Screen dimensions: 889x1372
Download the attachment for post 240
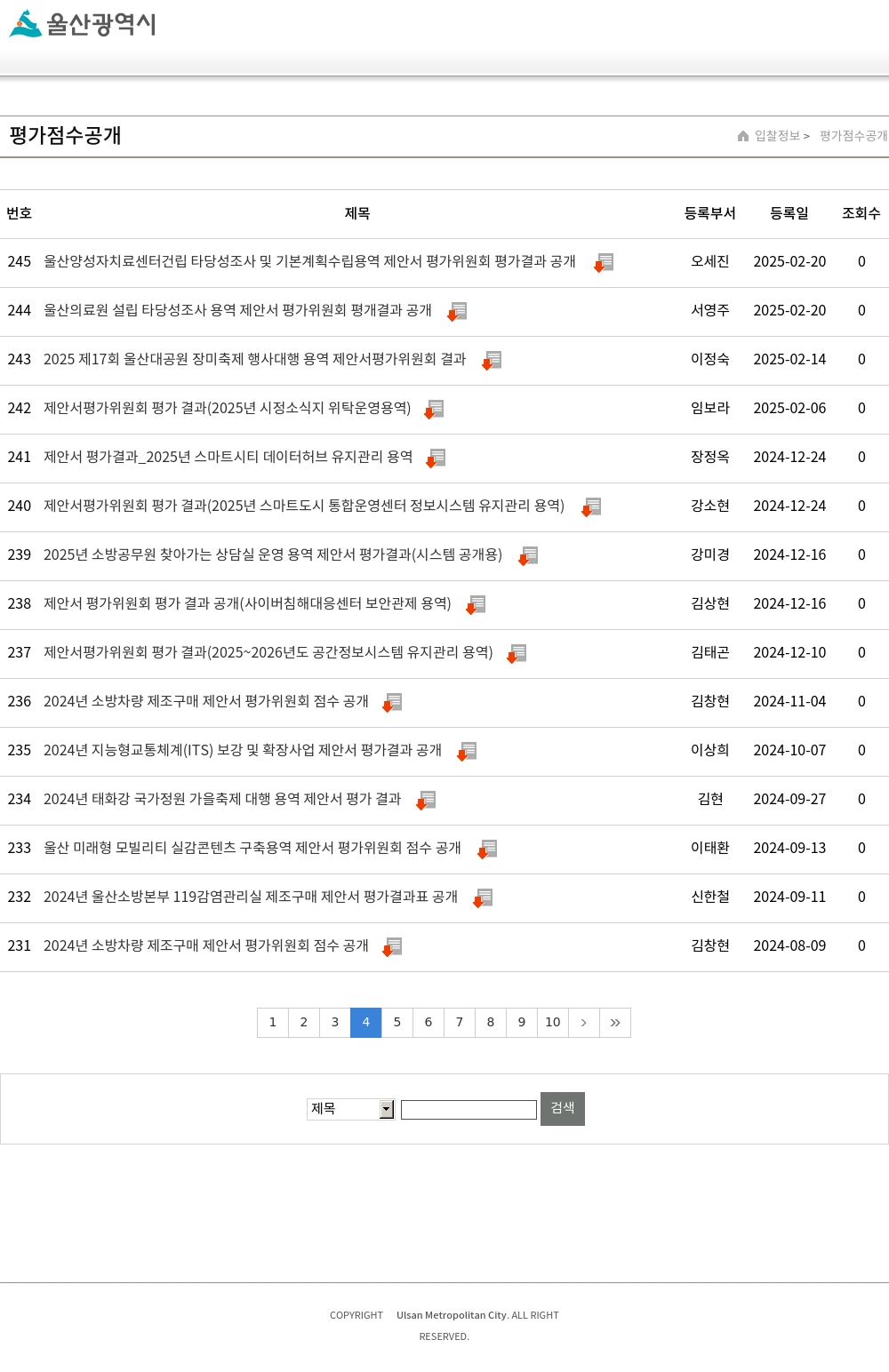coord(591,507)
